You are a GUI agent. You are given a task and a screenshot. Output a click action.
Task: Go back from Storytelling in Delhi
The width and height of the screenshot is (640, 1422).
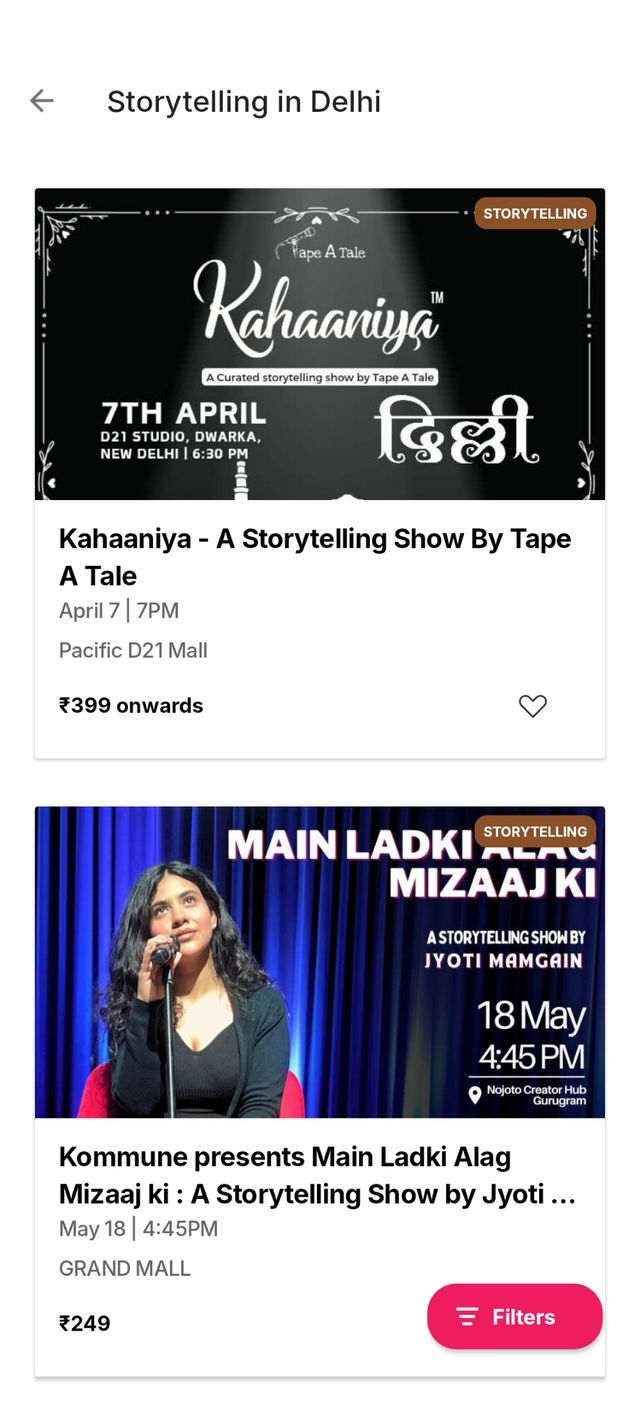[42, 101]
